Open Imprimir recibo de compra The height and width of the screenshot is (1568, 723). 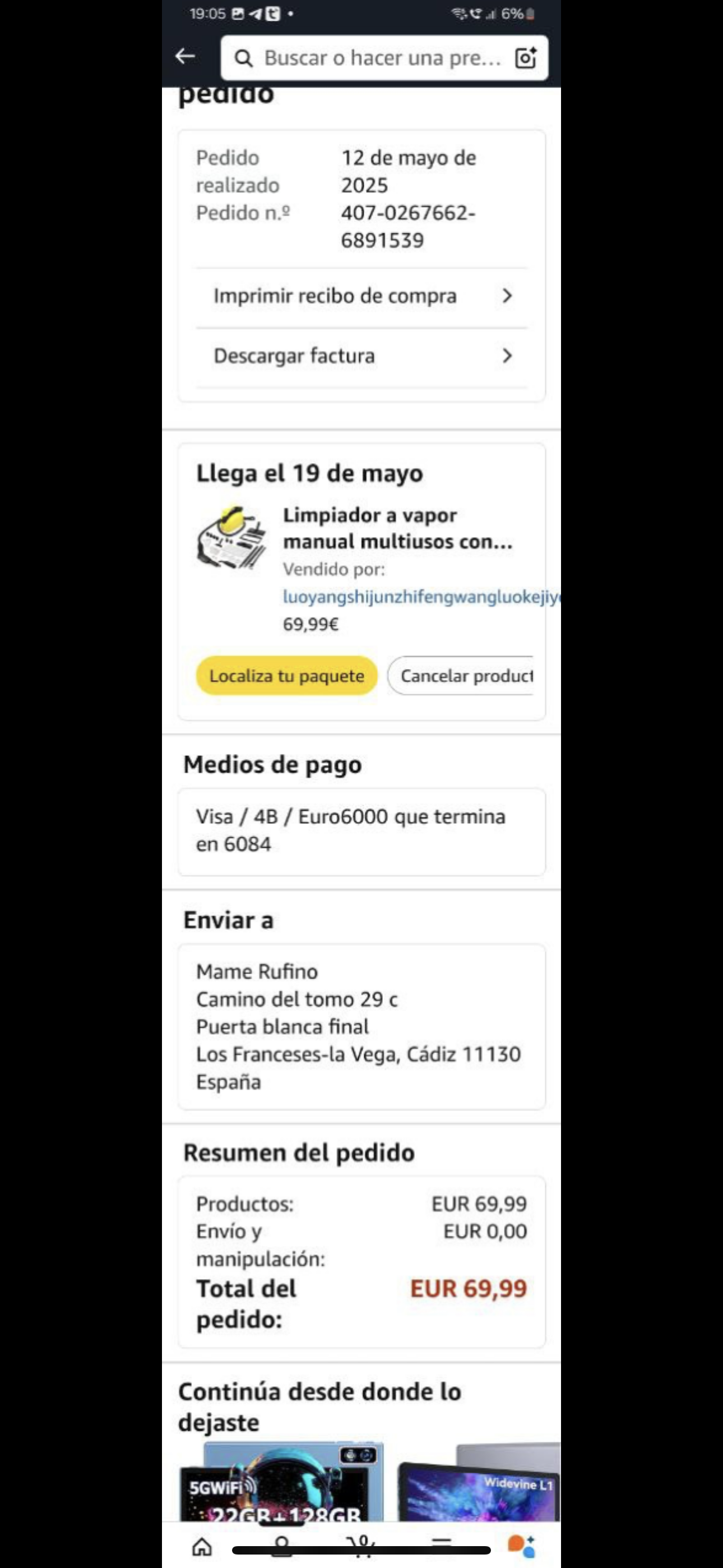361,297
